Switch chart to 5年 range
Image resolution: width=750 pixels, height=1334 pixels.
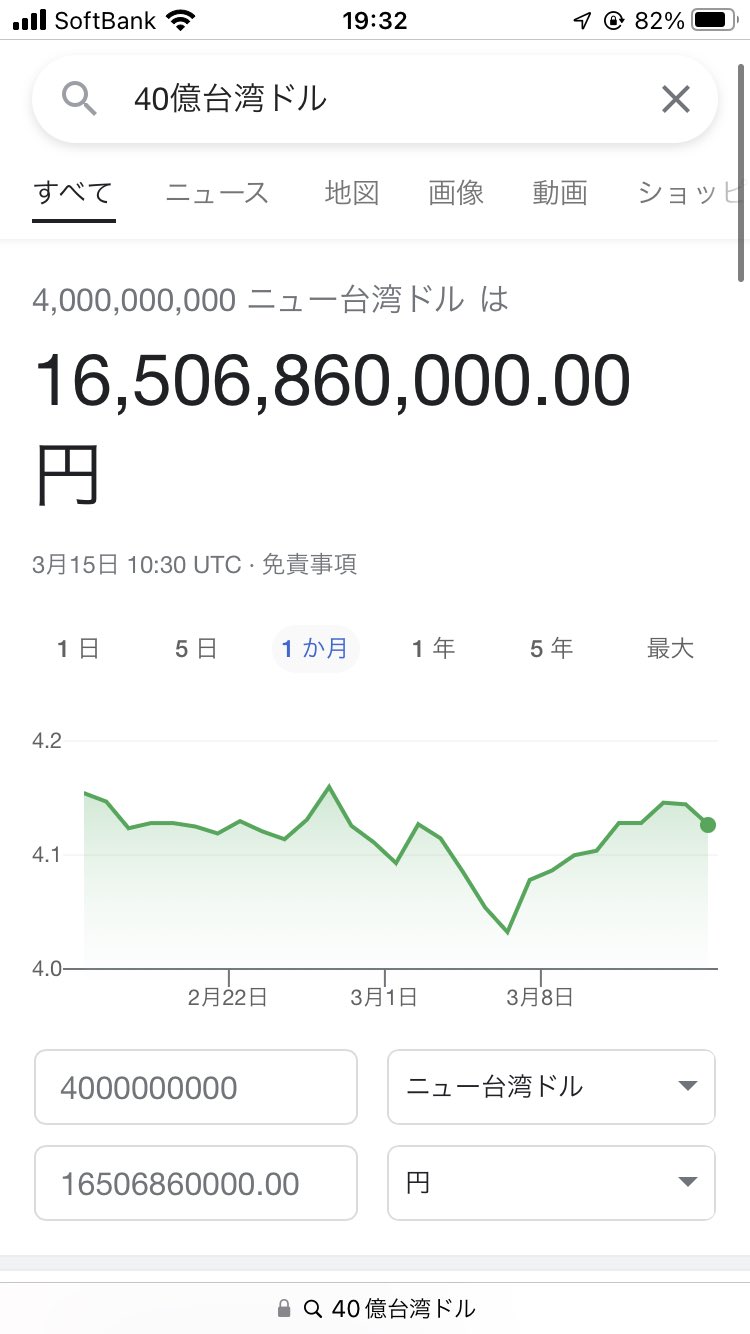(551, 649)
